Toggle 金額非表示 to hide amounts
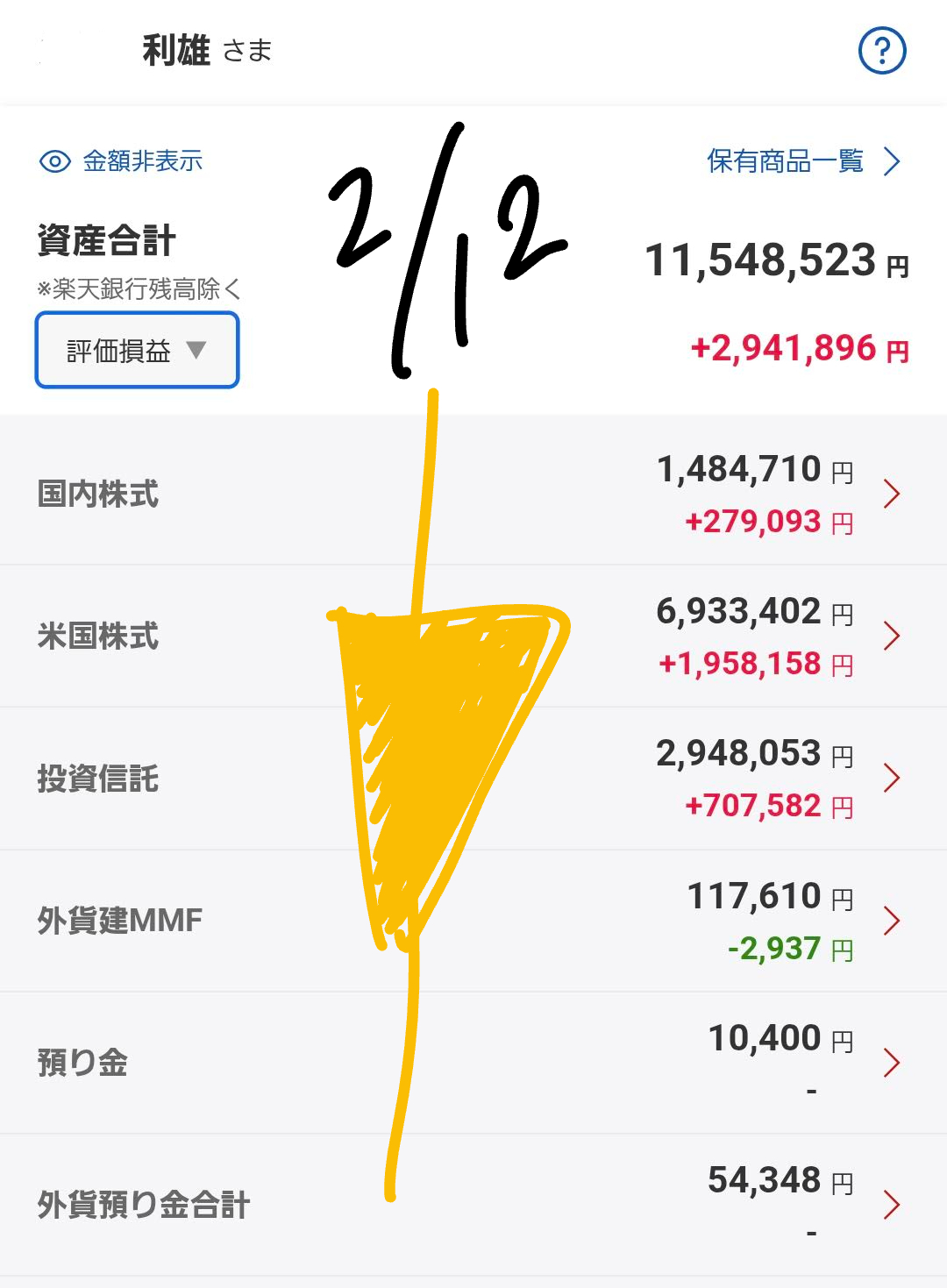This screenshot has width=947, height=1288. (122, 161)
